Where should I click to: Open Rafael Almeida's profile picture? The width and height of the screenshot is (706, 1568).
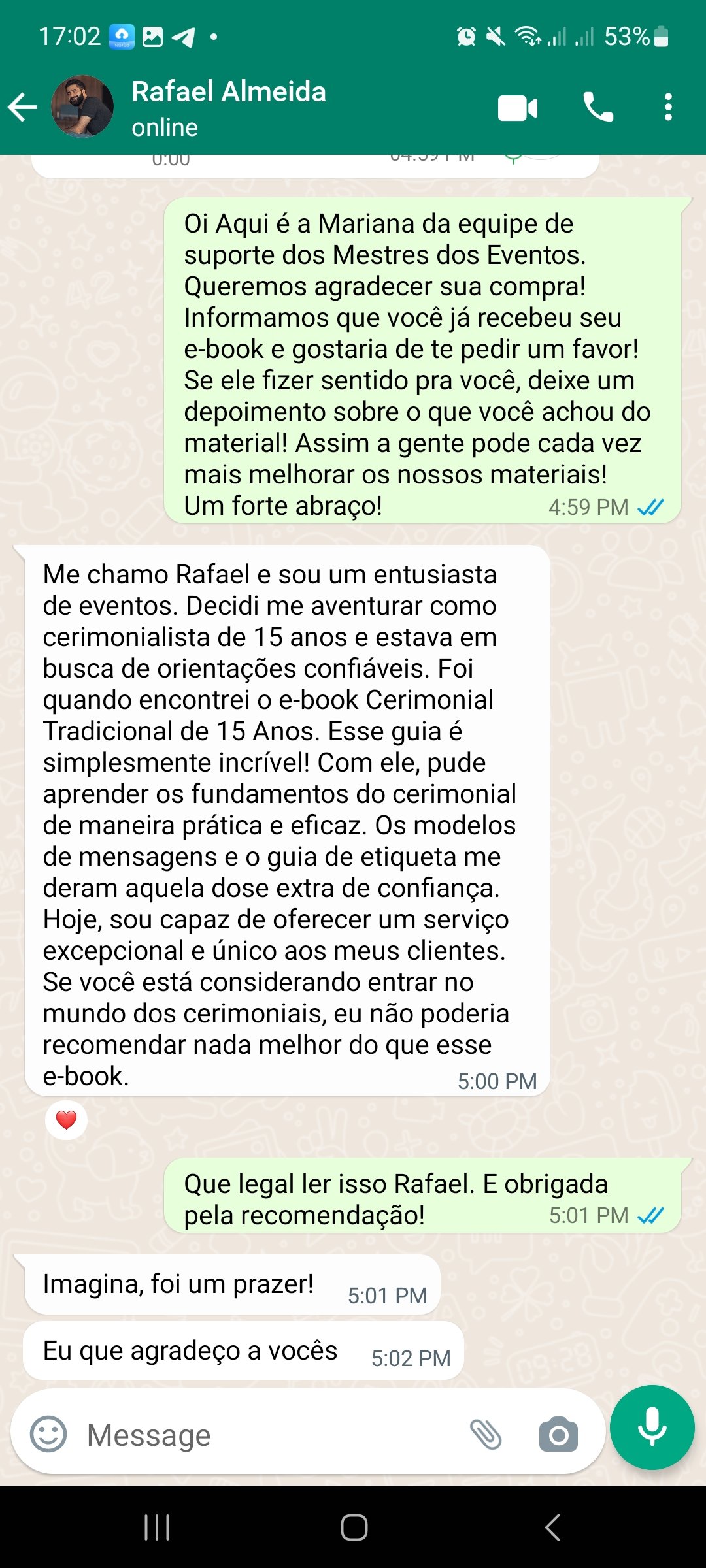pos(82,106)
